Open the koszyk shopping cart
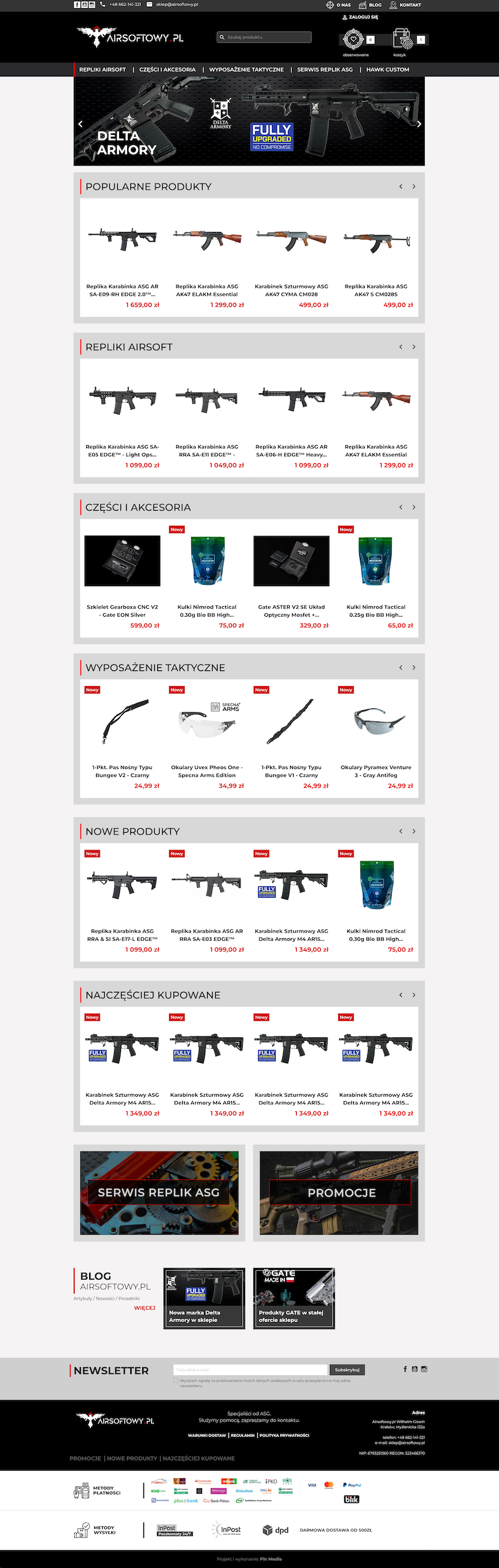 [x=402, y=39]
